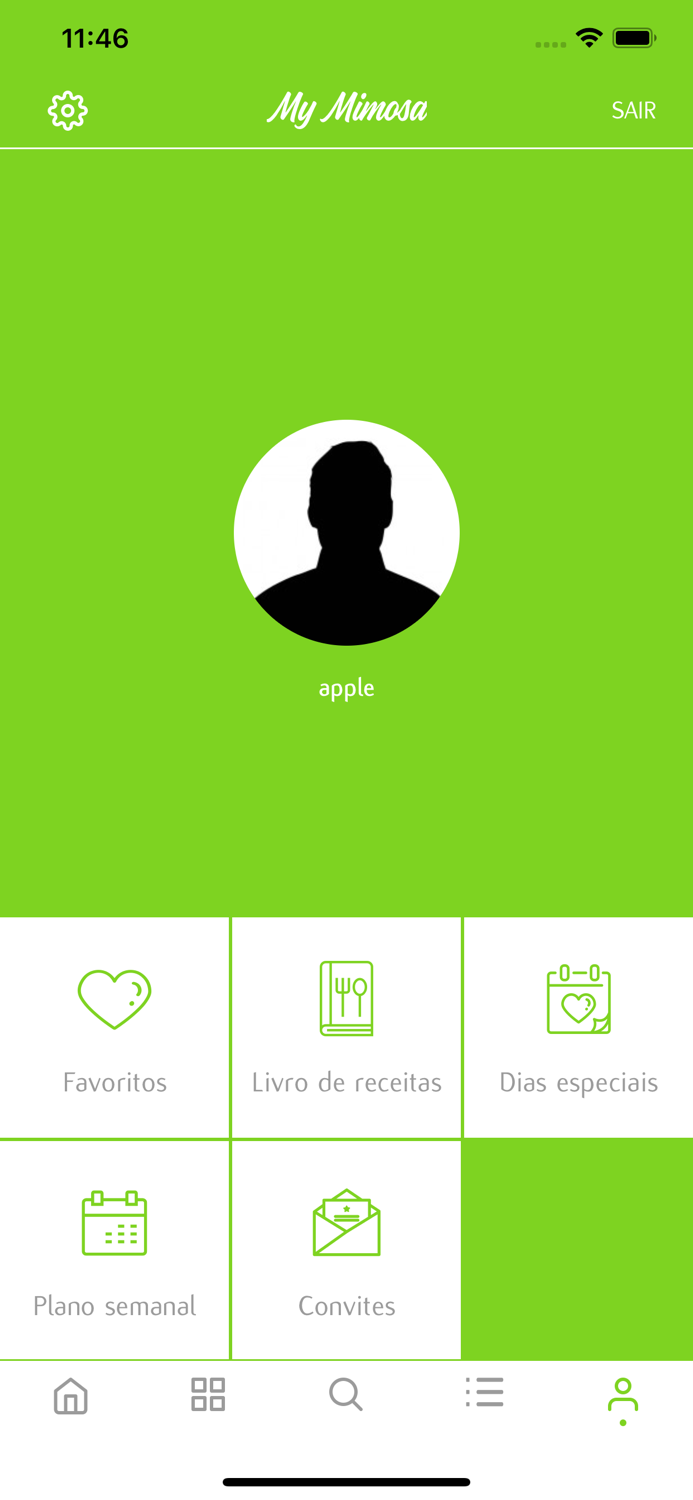Tap SAIR to log out
Image resolution: width=693 pixels, height=1500 pixels.
[x=634, y=110]
